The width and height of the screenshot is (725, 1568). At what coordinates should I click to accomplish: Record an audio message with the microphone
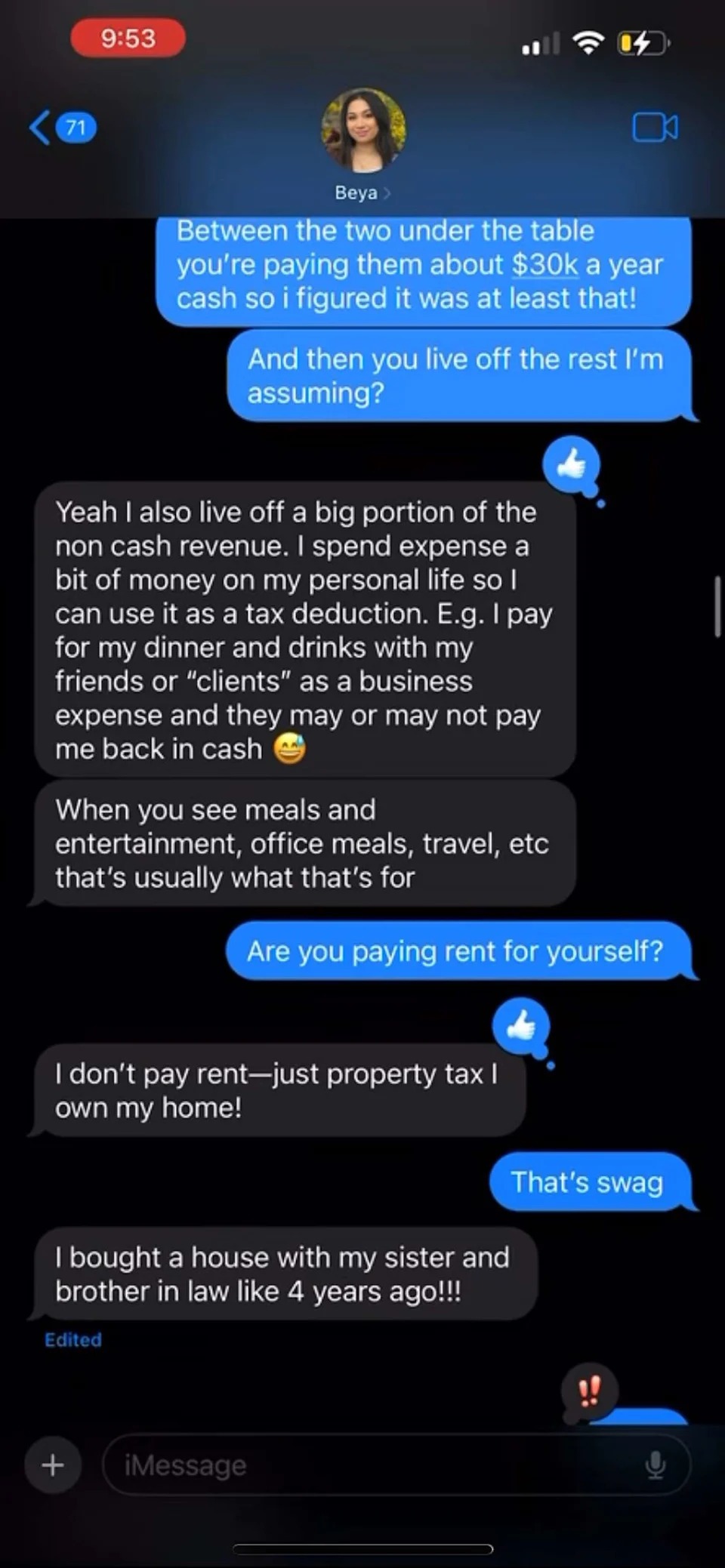[x=656, y=1465]
